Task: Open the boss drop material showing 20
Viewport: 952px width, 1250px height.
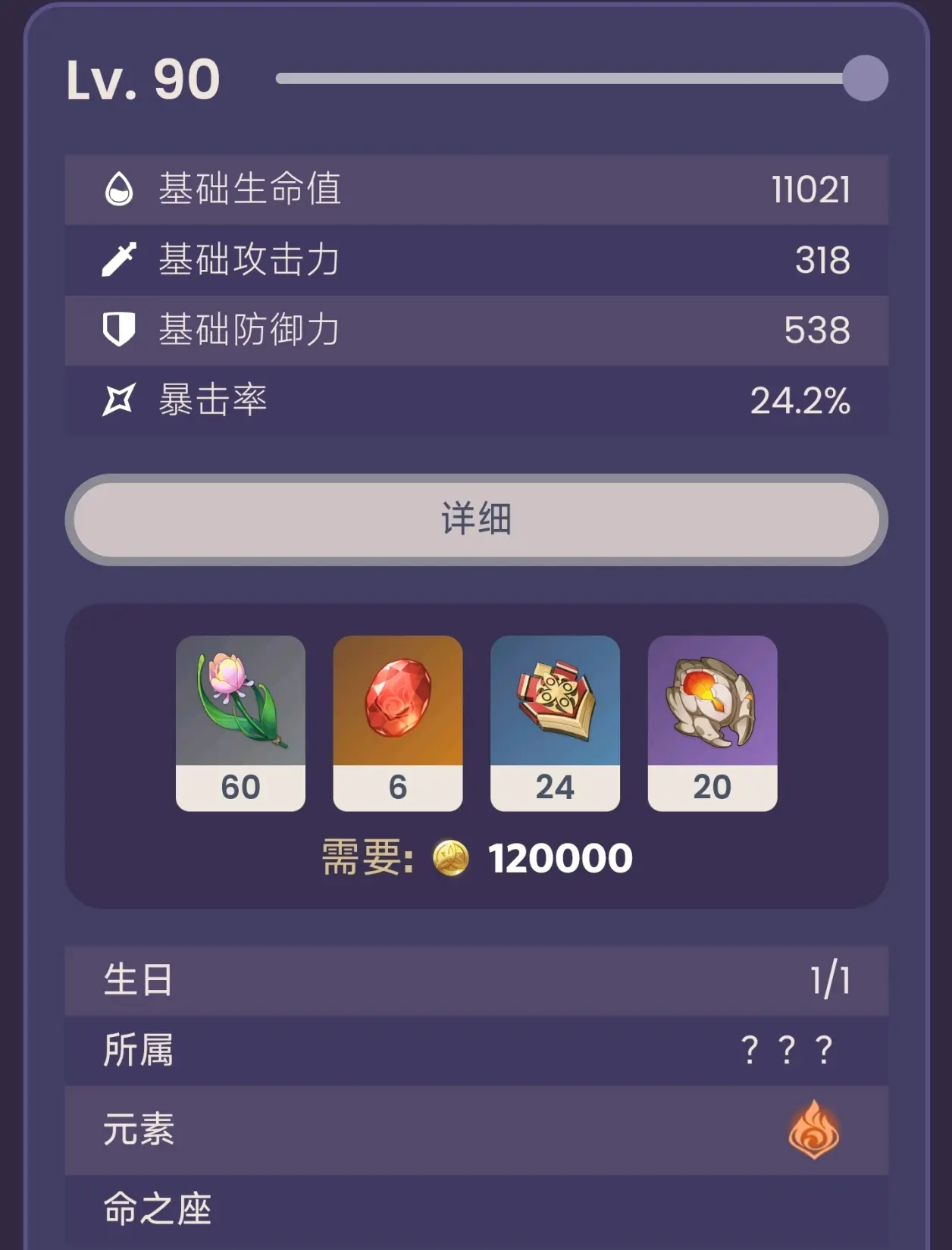Action: click(712, 722)
